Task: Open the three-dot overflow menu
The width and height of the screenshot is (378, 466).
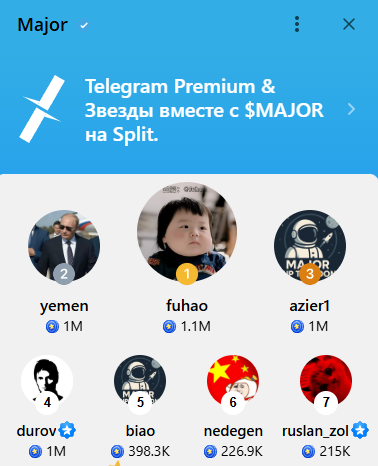Action: 297,24
